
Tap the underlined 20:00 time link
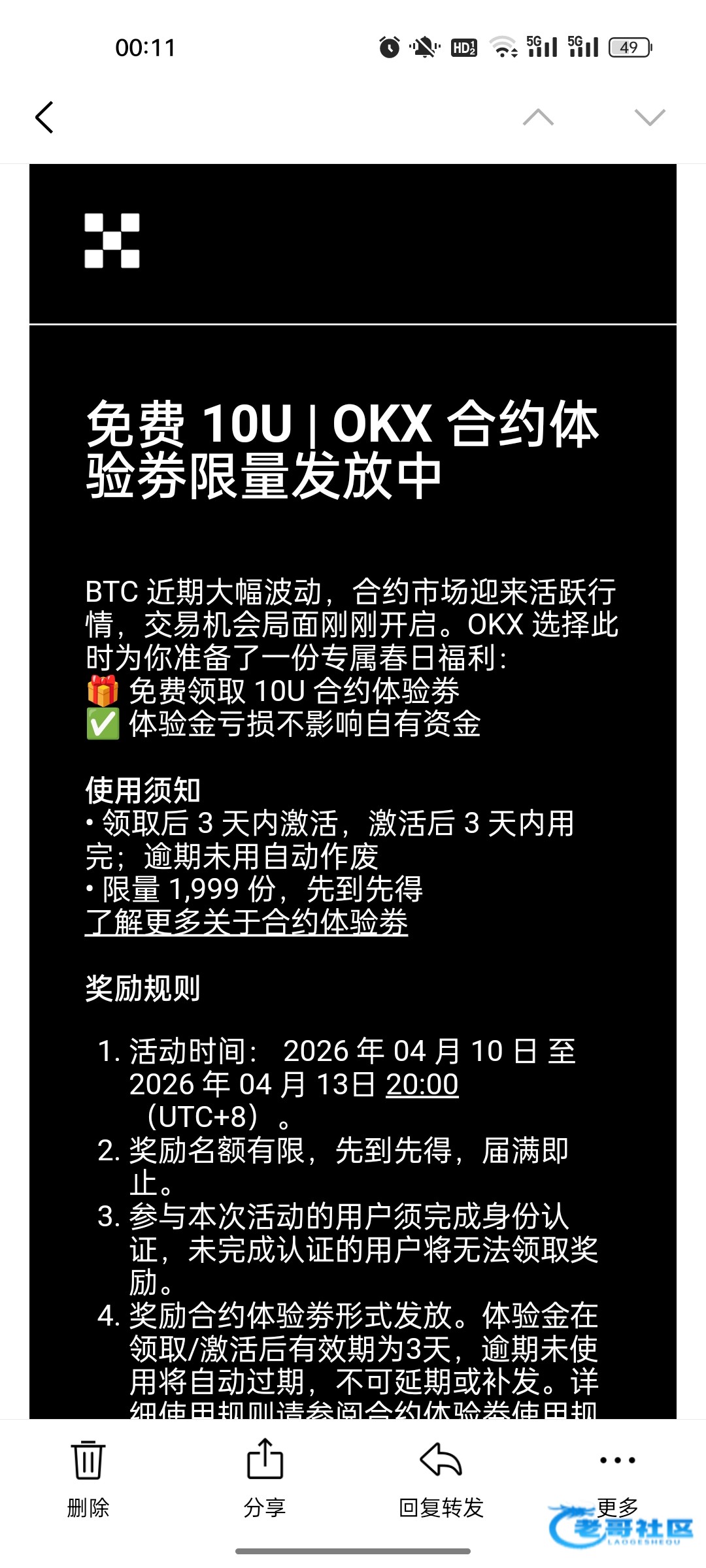(422, 1085)
